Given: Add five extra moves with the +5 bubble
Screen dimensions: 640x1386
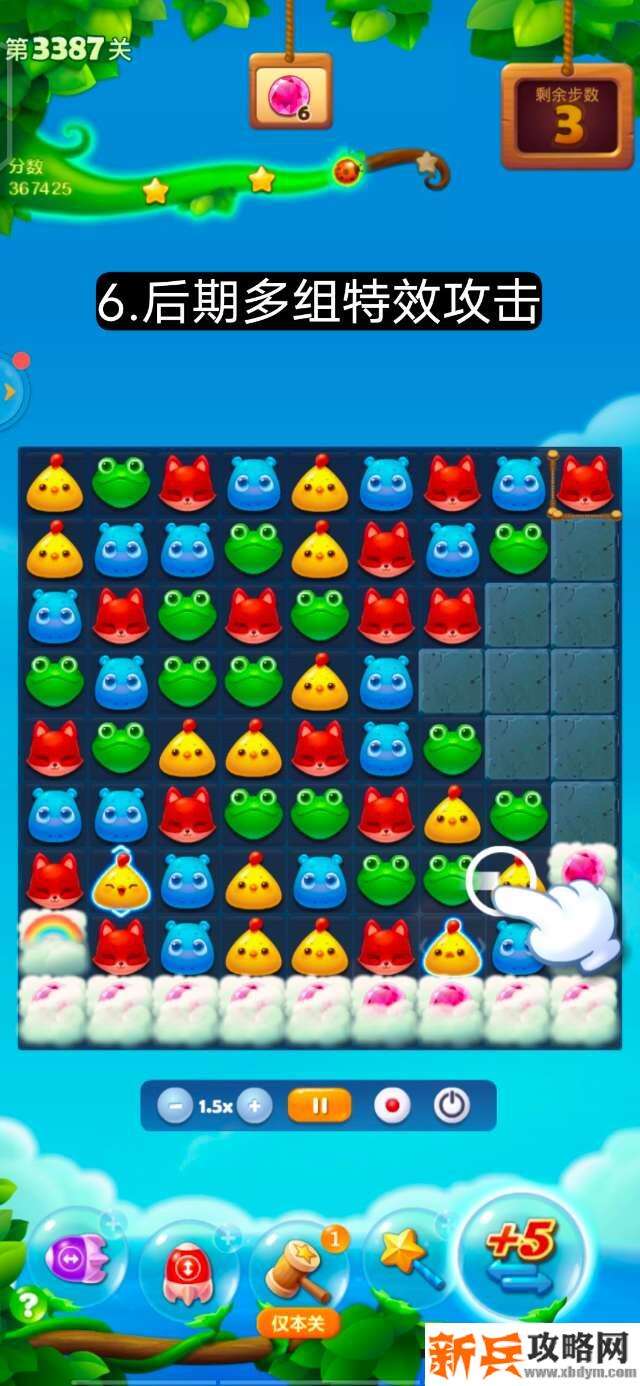Looking at the screenshot, I should point(520,1256).
